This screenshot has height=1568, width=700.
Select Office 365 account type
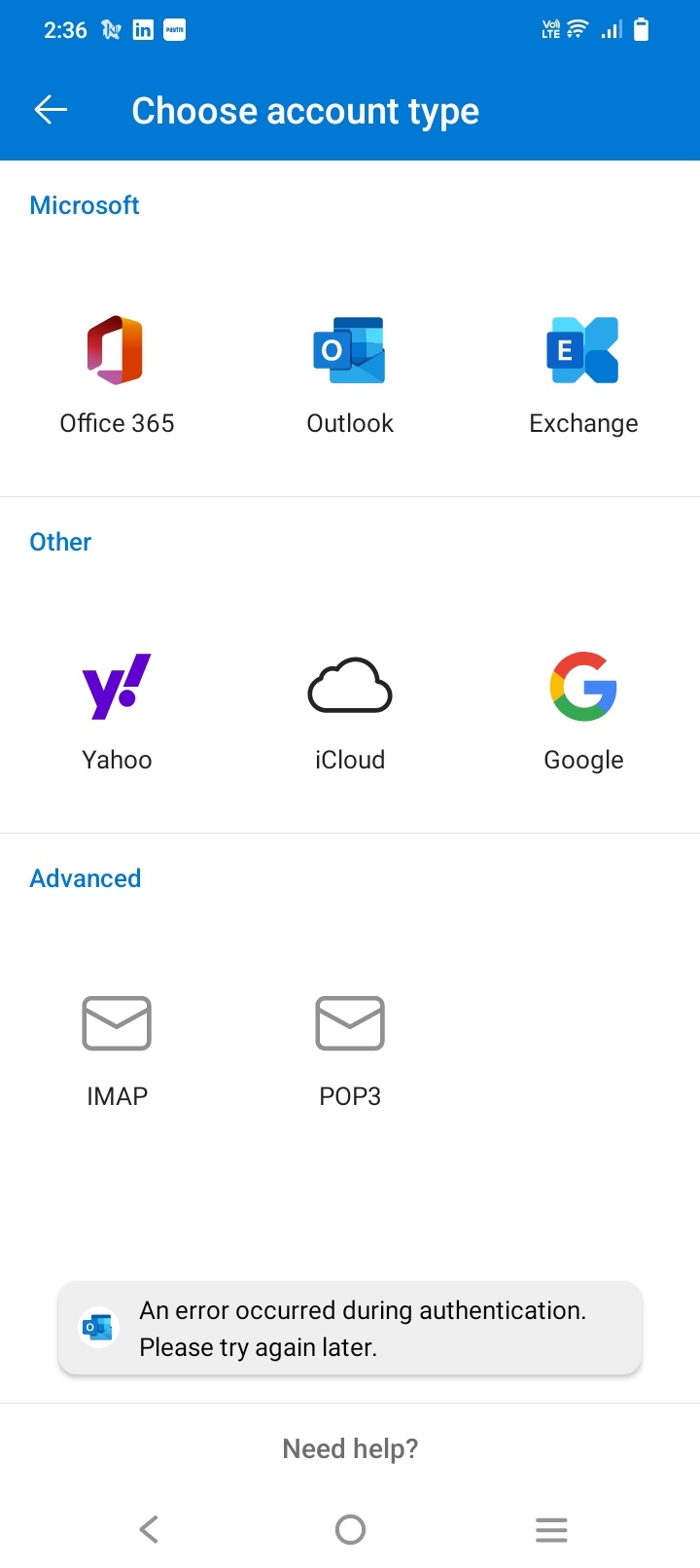tap(117, 374)
